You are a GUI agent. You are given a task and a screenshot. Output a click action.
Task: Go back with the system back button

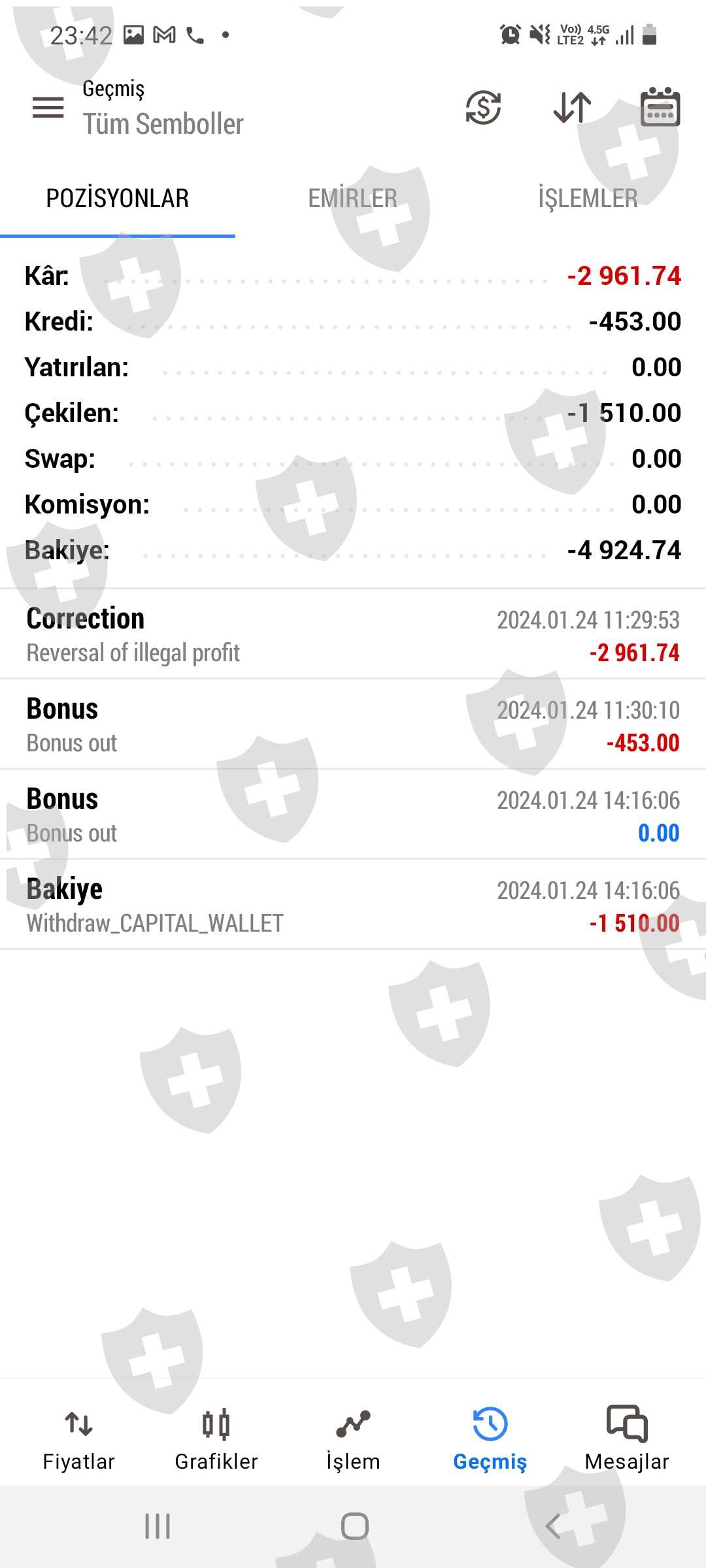point(553,1527)
